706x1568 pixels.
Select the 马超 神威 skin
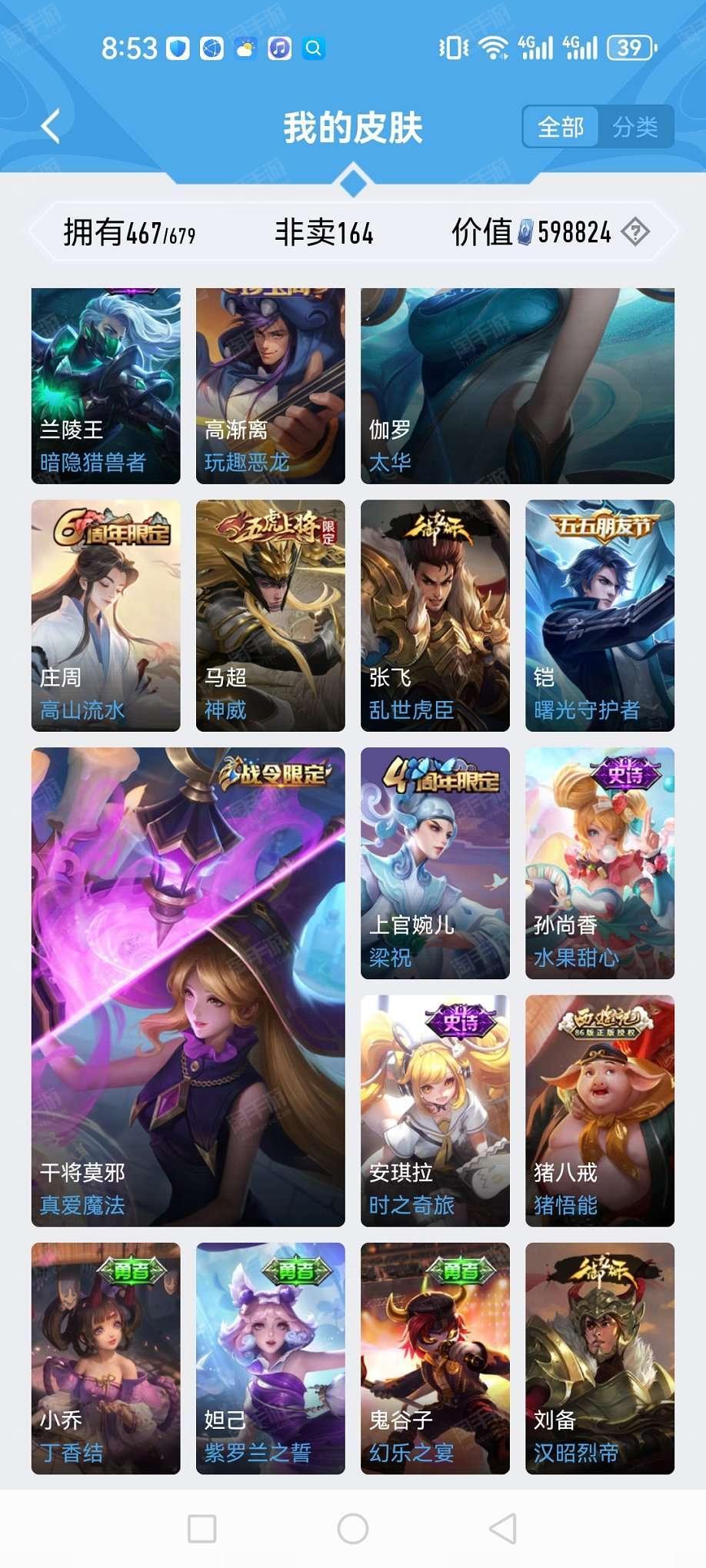(271, 616)
